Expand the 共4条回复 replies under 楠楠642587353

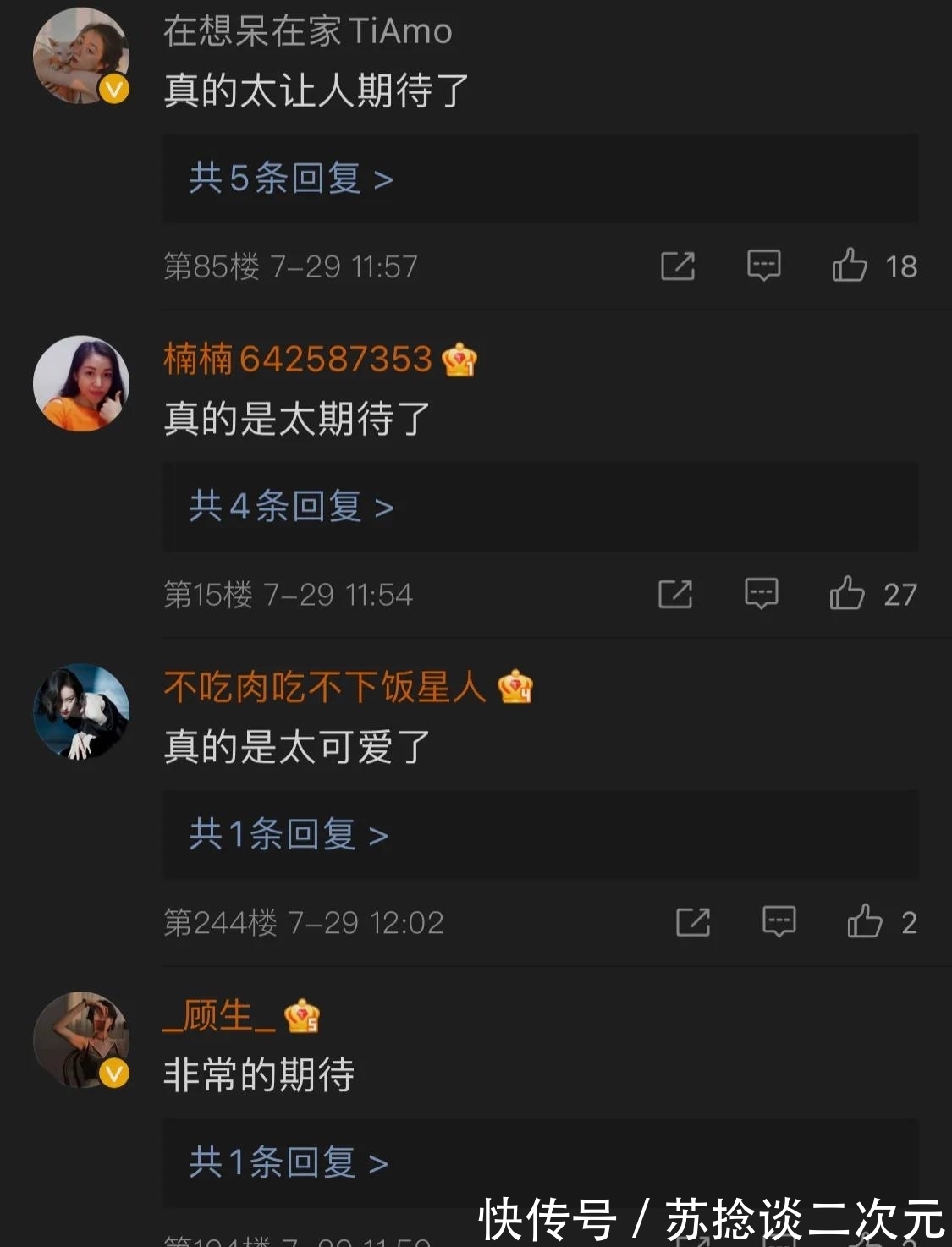pos(289,506)
